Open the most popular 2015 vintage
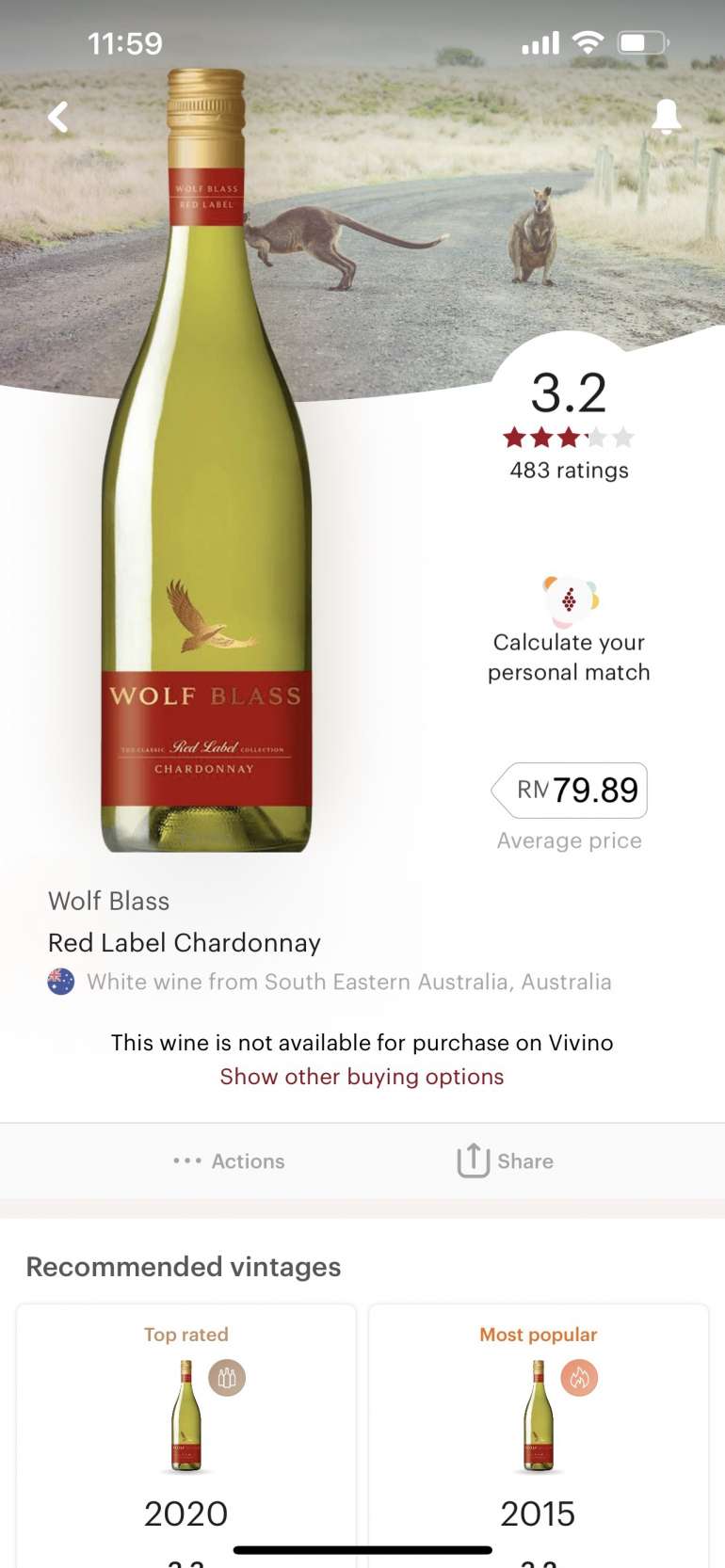The width and height of the screenshot is (725, 1568). (538, 1431)
